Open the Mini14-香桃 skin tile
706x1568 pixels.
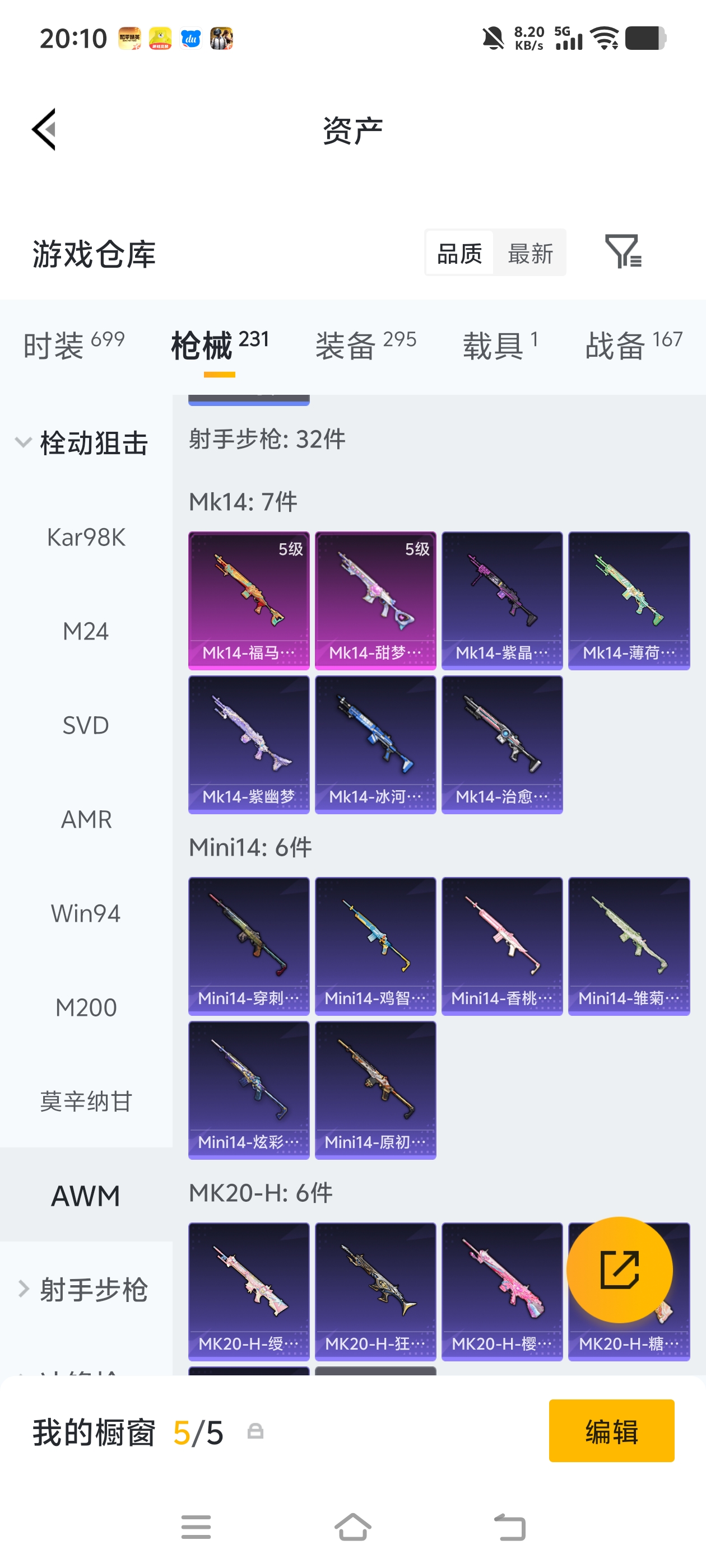[502, 945]
